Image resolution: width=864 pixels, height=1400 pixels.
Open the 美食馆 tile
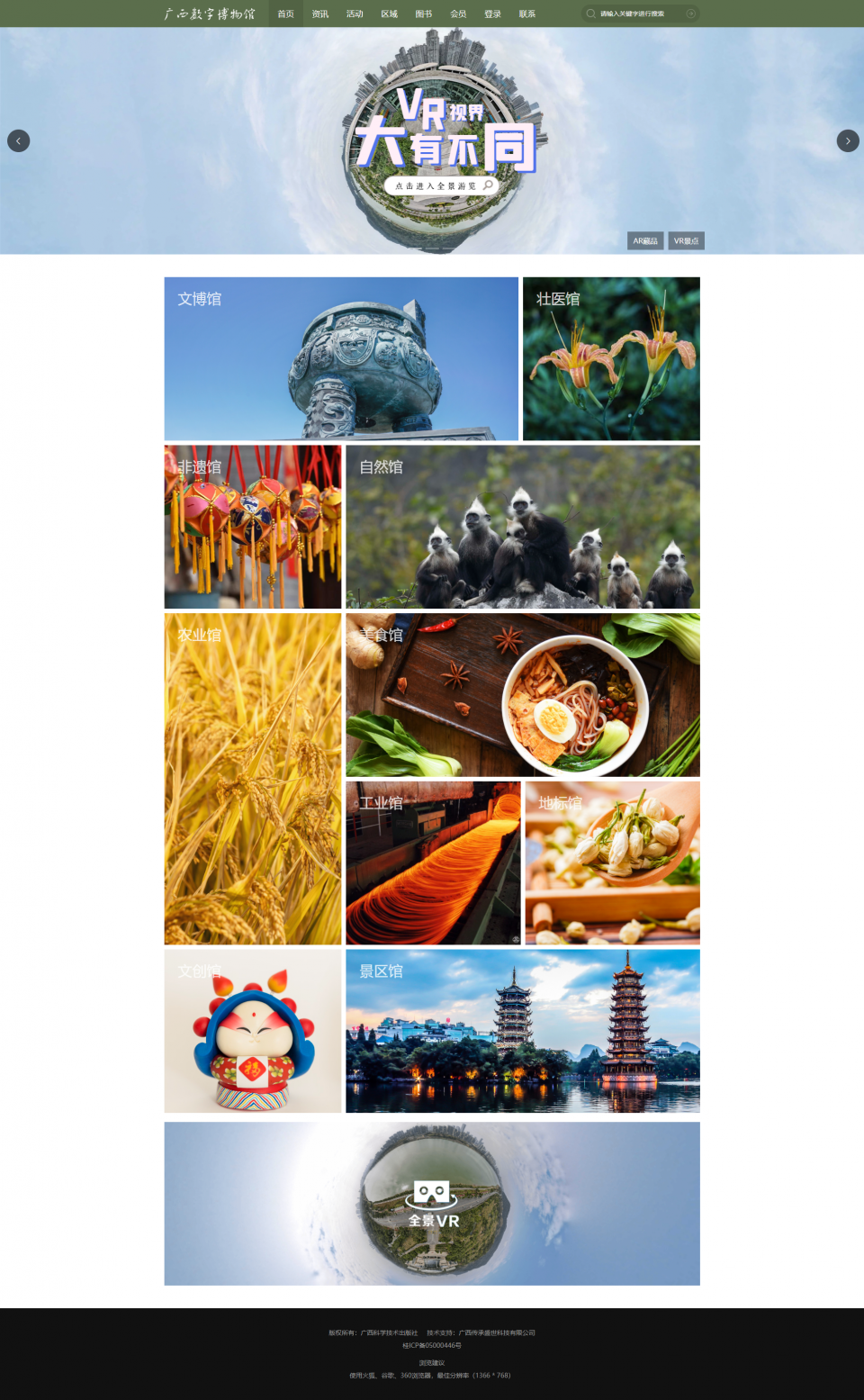pos(523,695)
